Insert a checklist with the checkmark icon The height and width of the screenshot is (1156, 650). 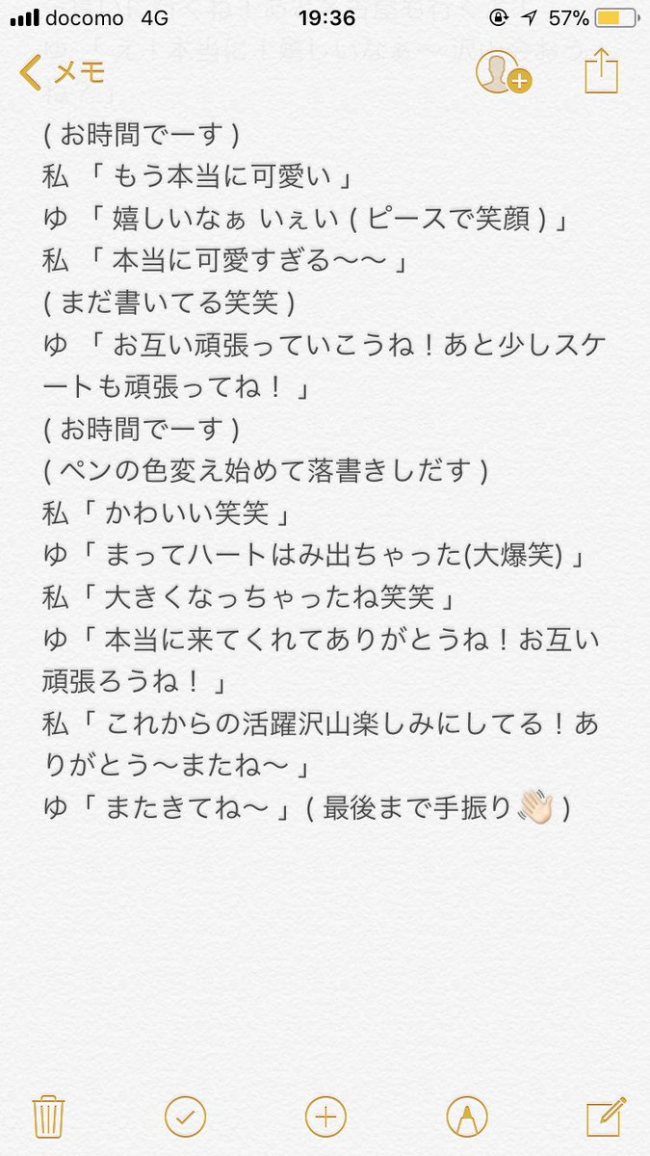tap(185, 1117)
